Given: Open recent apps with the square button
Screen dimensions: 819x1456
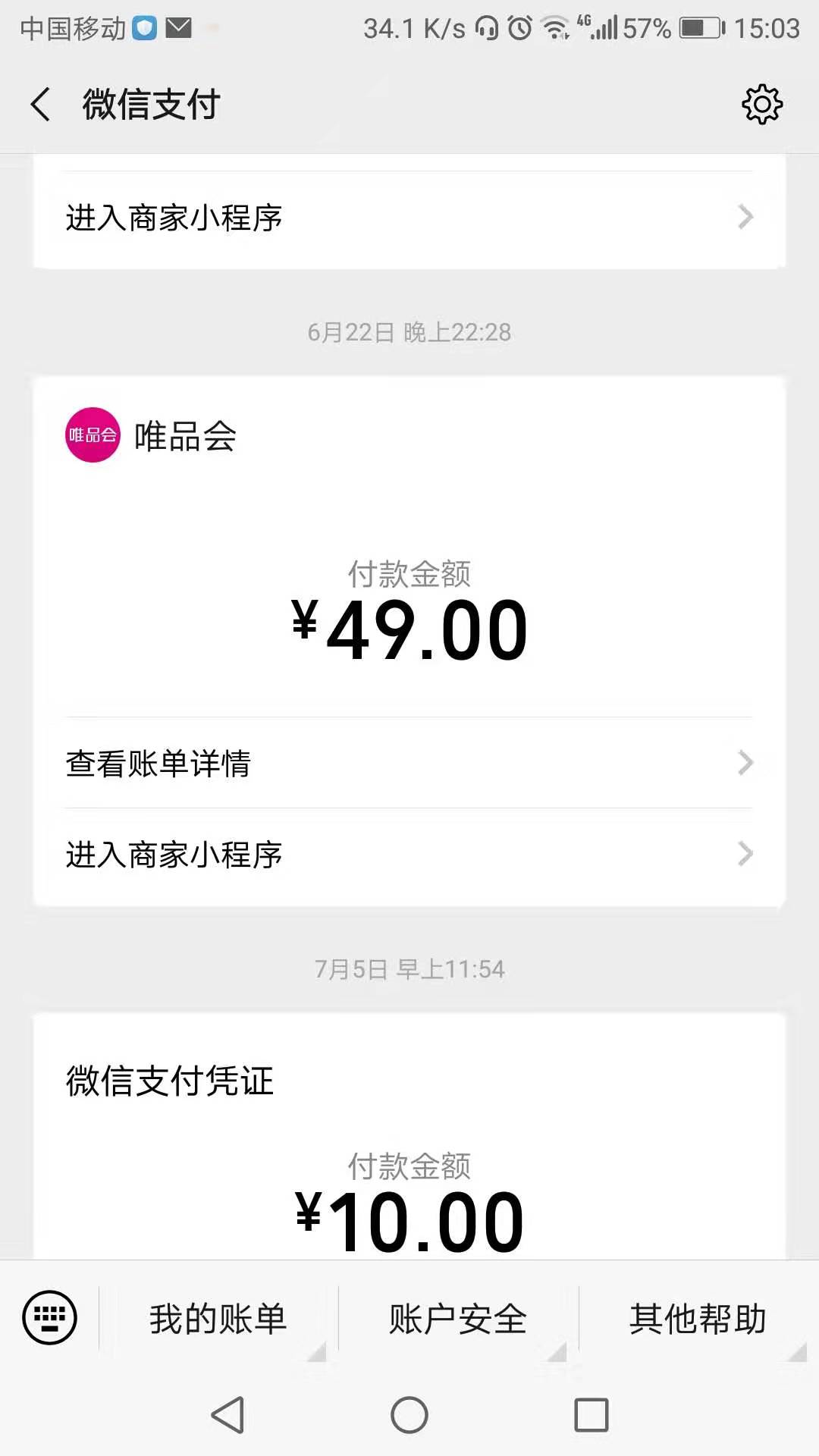Looking at the screenshot, I should (591, 1415).
